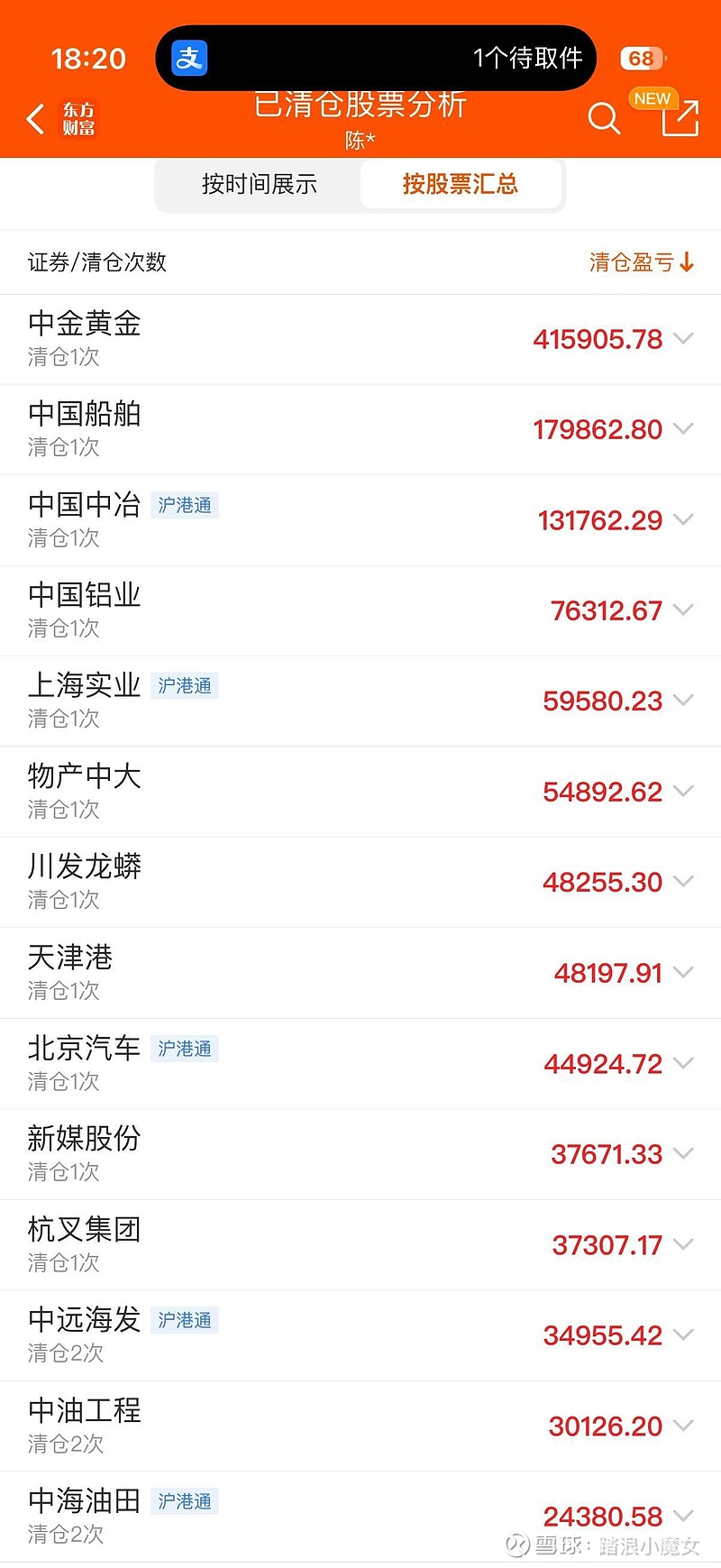The height and width of the screenshot is (1568, 721).
Task: Expand the 上海实业 row
Action: (683, 701)
